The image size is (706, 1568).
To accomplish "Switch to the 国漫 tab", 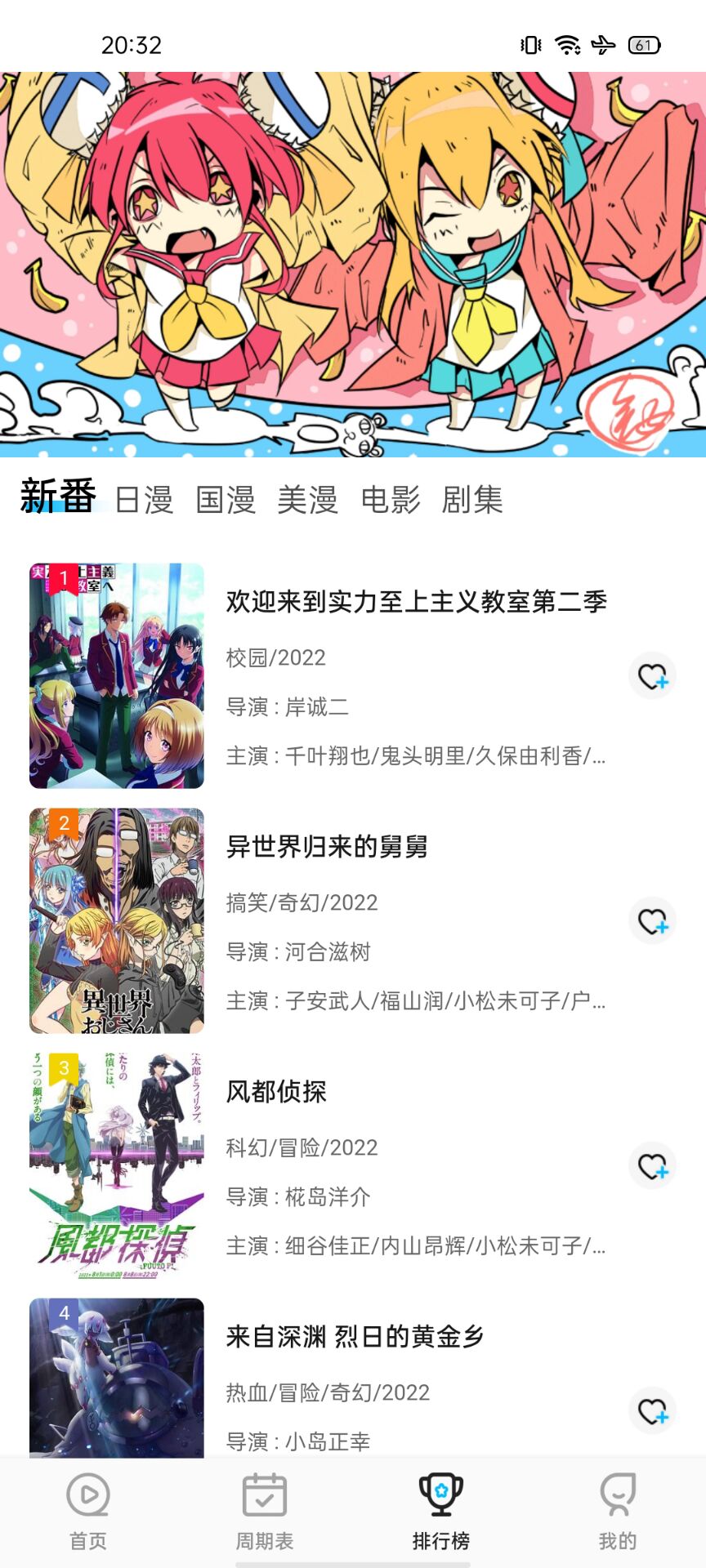I will (226, 499).
